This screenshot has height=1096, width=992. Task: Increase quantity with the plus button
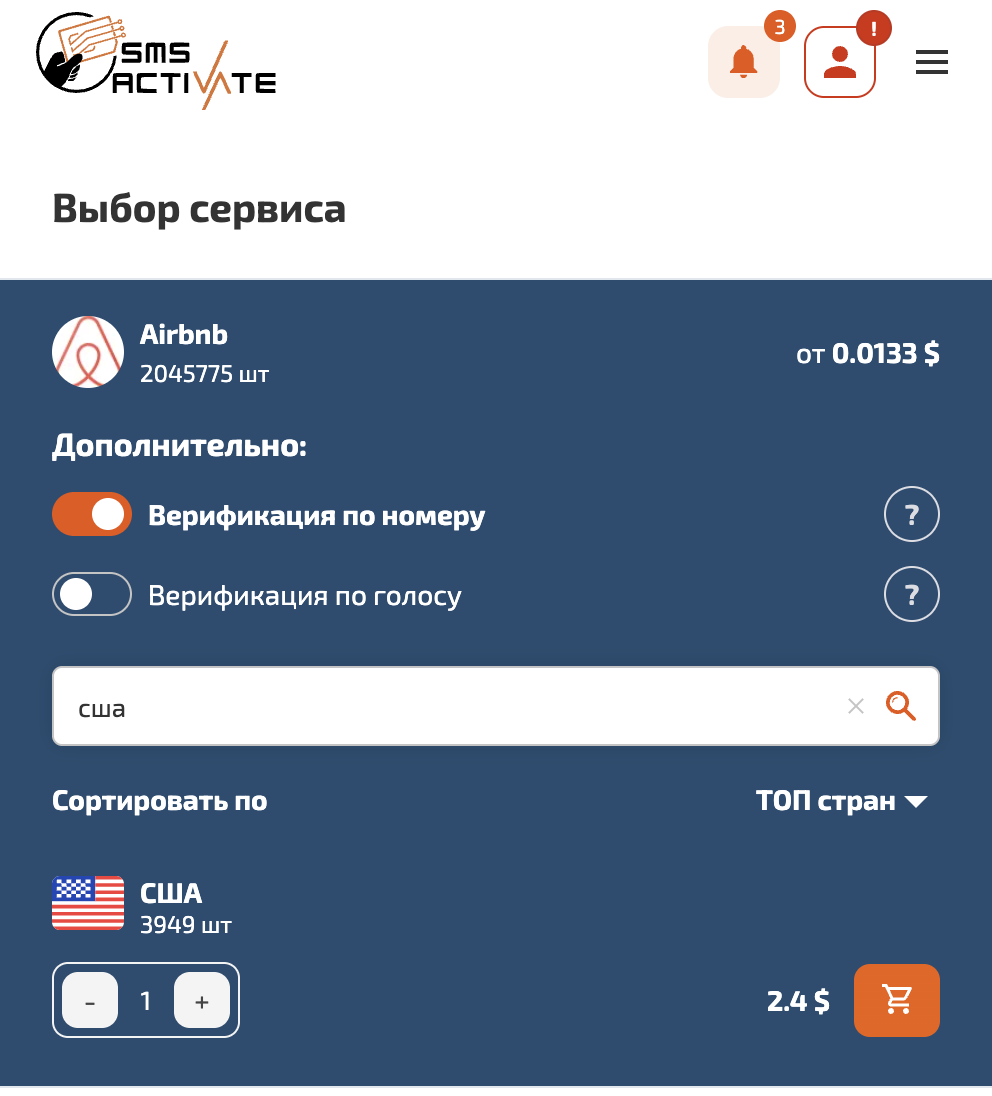[x=202, y=1000]
